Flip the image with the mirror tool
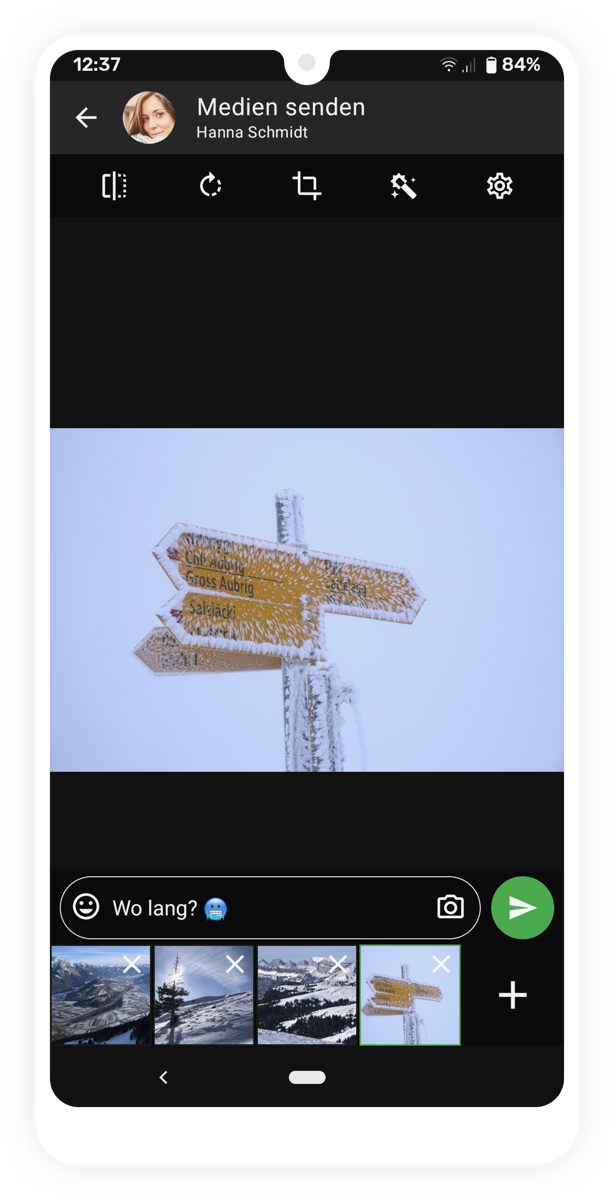Screen dimensions: 614x1200 coord(115,186)
